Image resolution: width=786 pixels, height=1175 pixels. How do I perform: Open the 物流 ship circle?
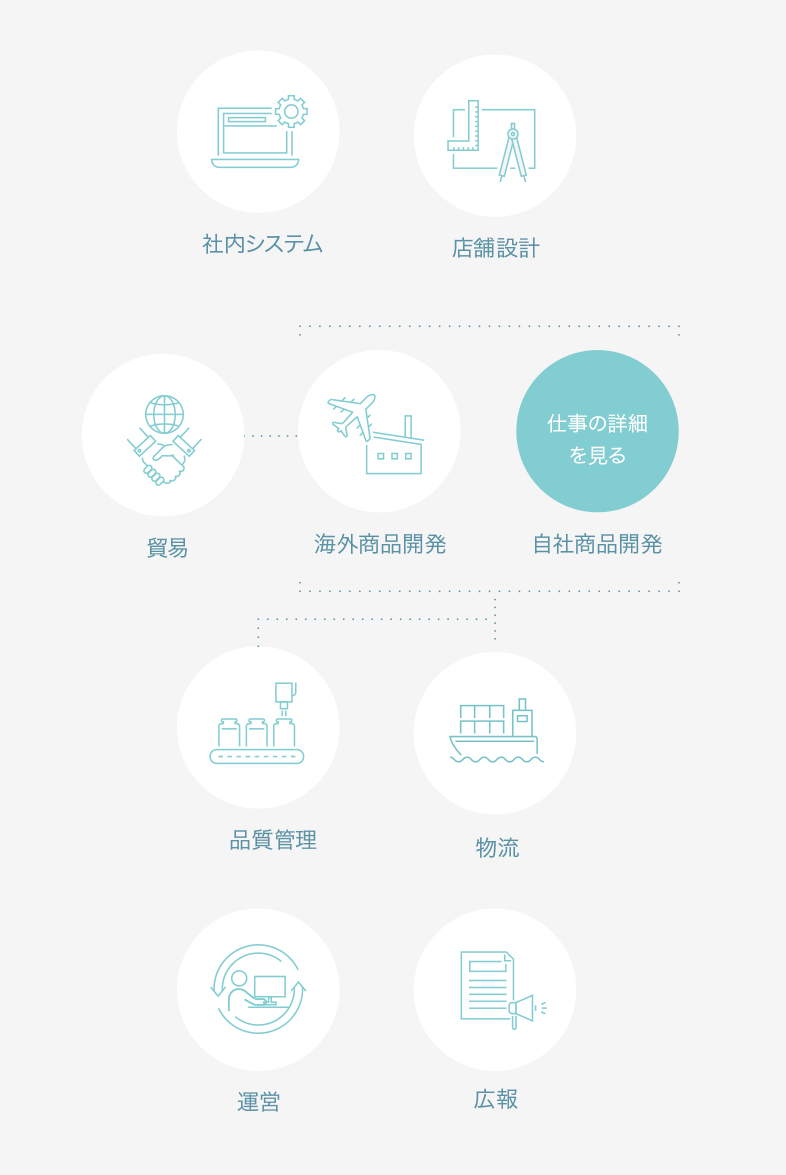tap(495, 733)
